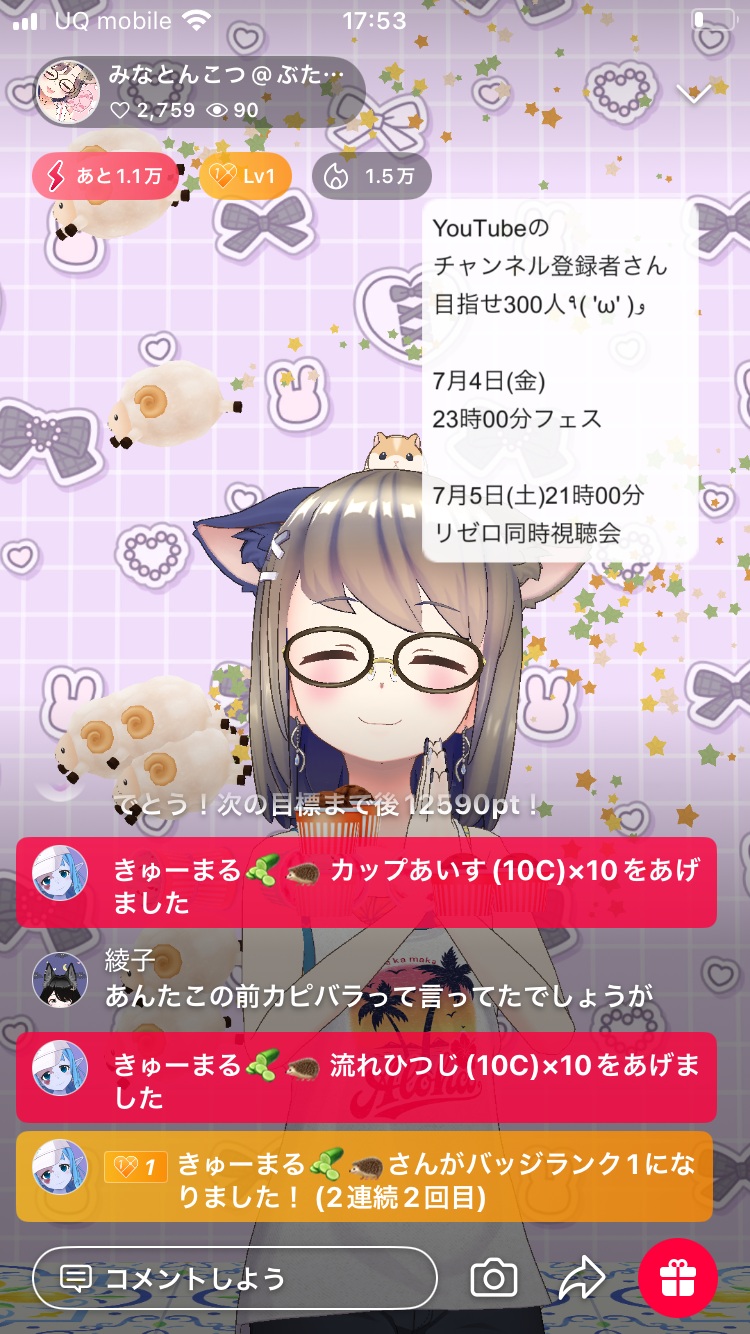Open the 1.5万 flame points chip

click(x=371, y=177)
